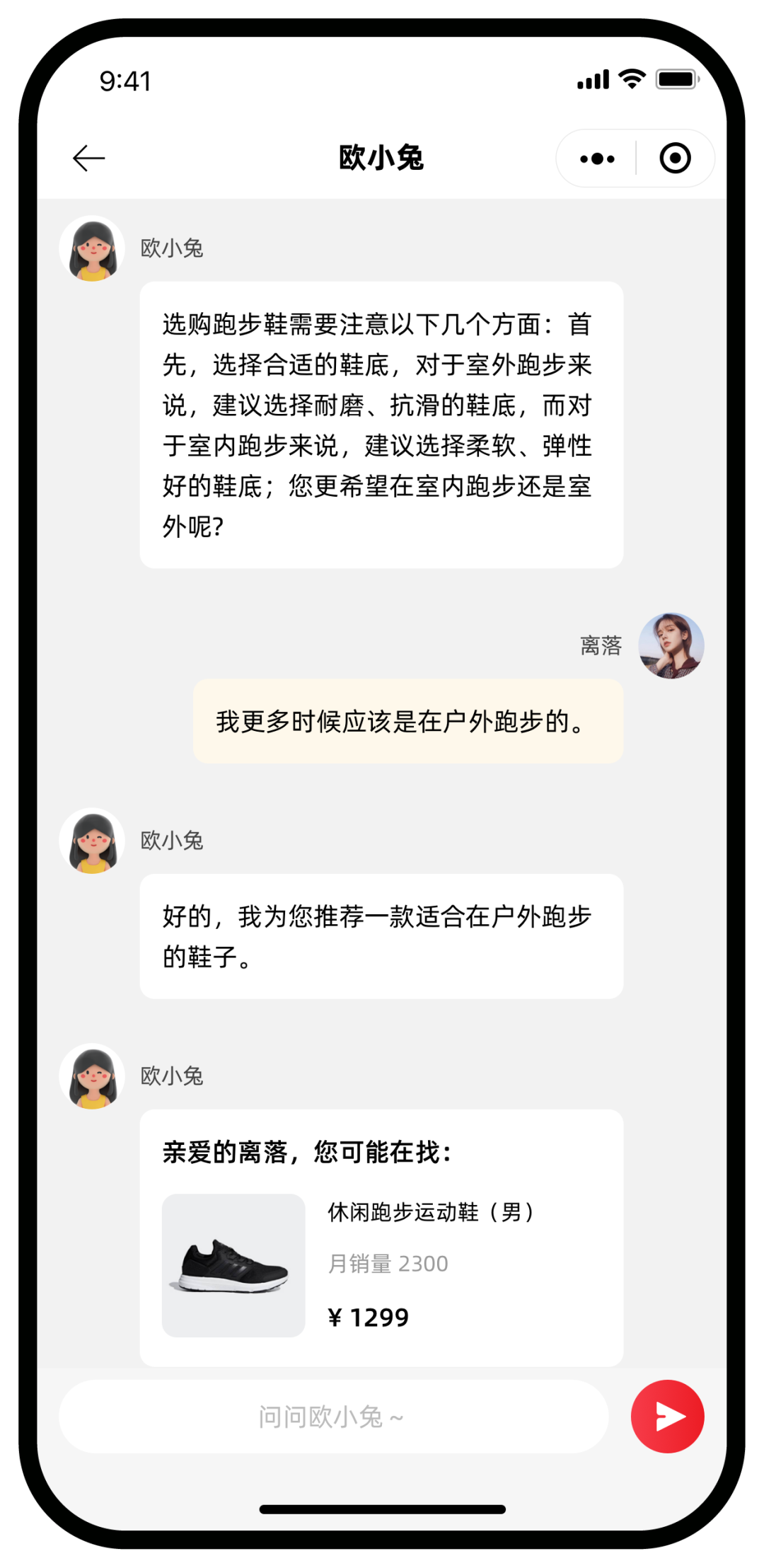Tap the back arrow to leave chat
Screen dimensions: 764x1568
[86, 158]
